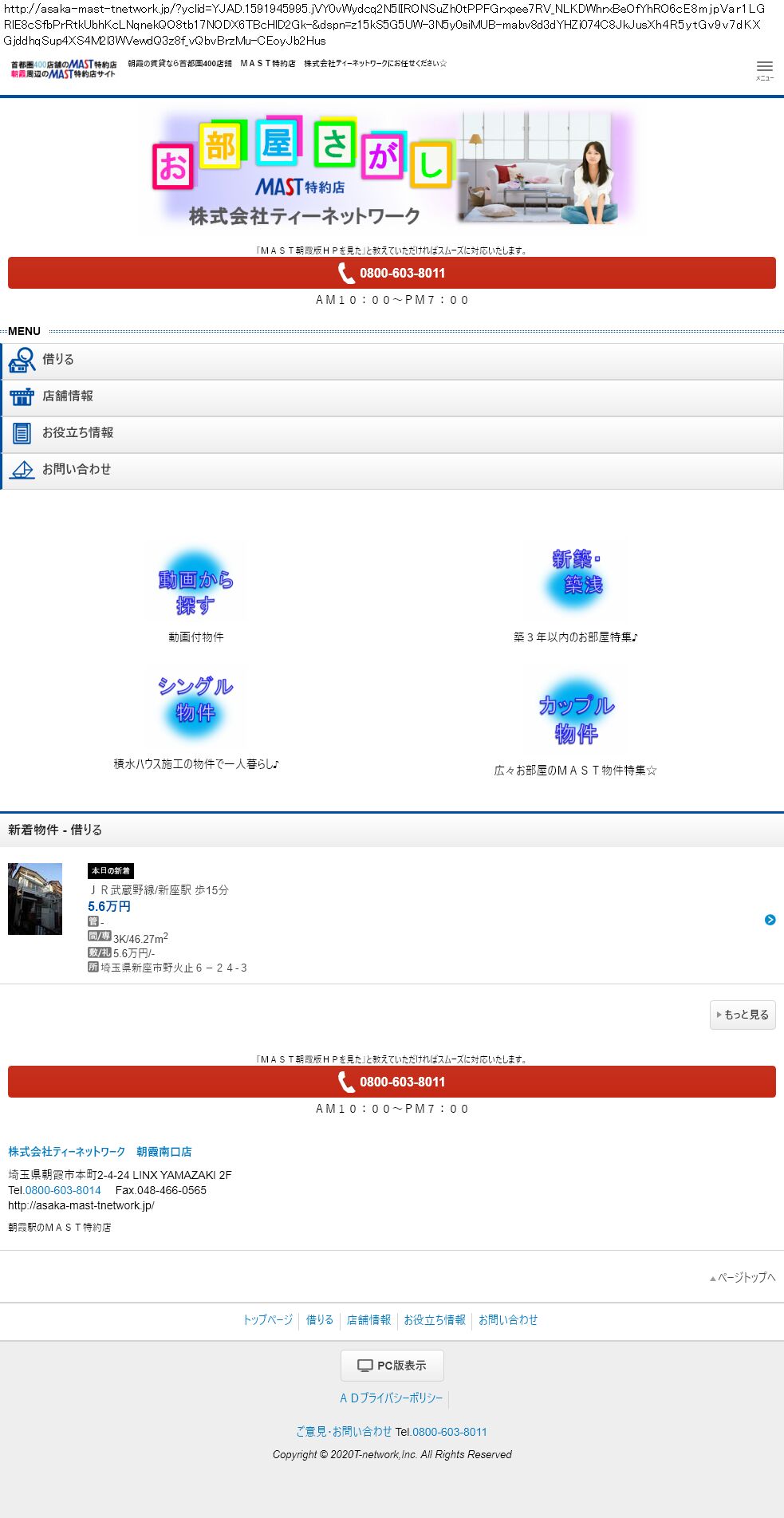Call 0800-603-8011 via top red button
The height and width of the screenshot is (1518, 784).
[x=392, y=273]
